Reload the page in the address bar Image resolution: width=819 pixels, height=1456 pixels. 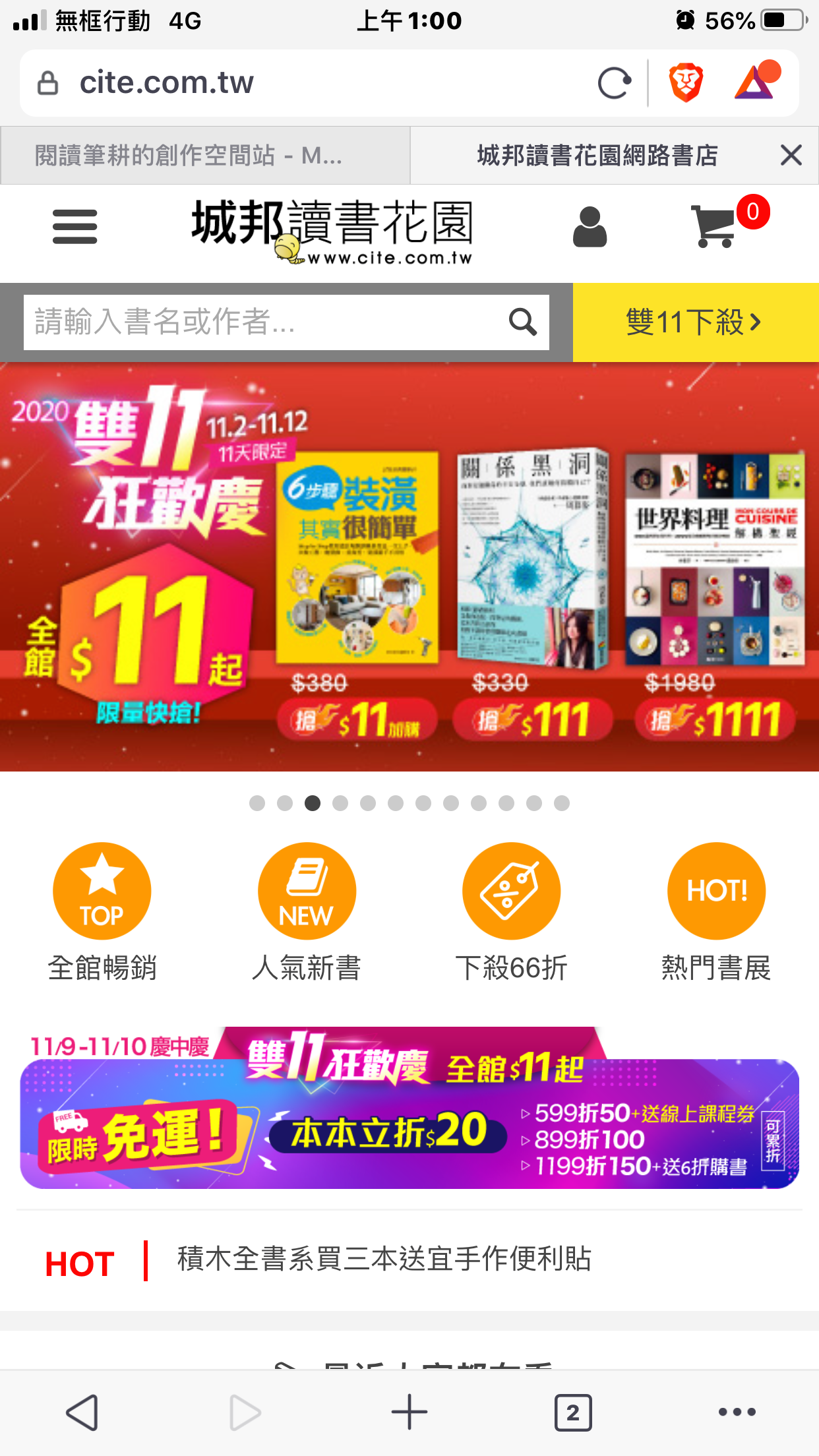point(614,84)
